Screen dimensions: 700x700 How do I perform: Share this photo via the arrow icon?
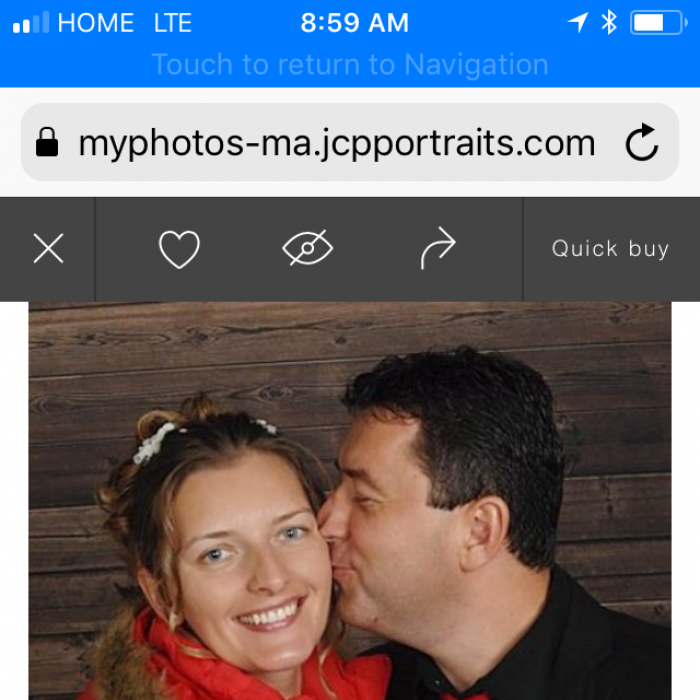[x=437, y=249]
